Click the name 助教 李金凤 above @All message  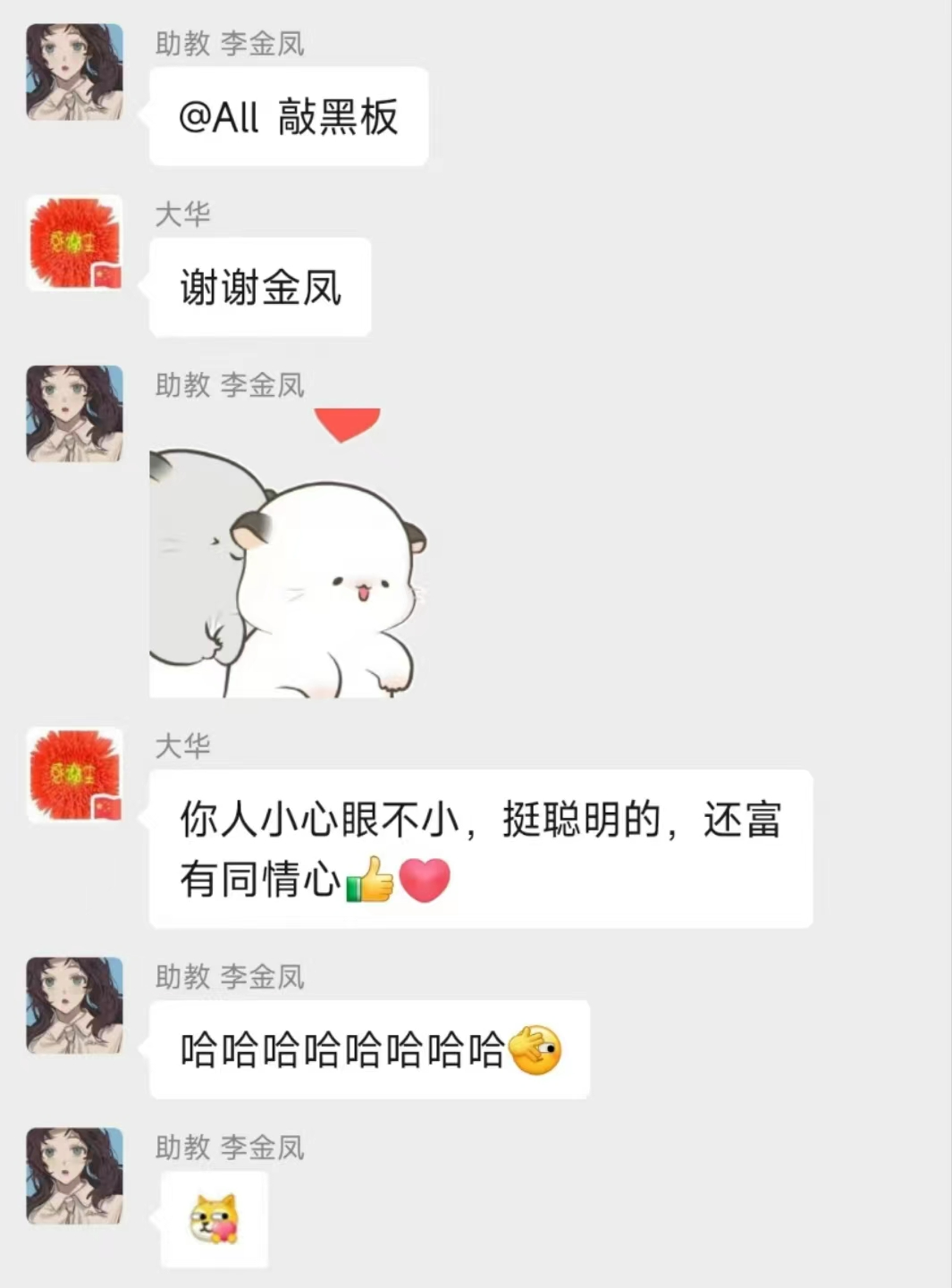pyautogui.click(x=228, y=43)
